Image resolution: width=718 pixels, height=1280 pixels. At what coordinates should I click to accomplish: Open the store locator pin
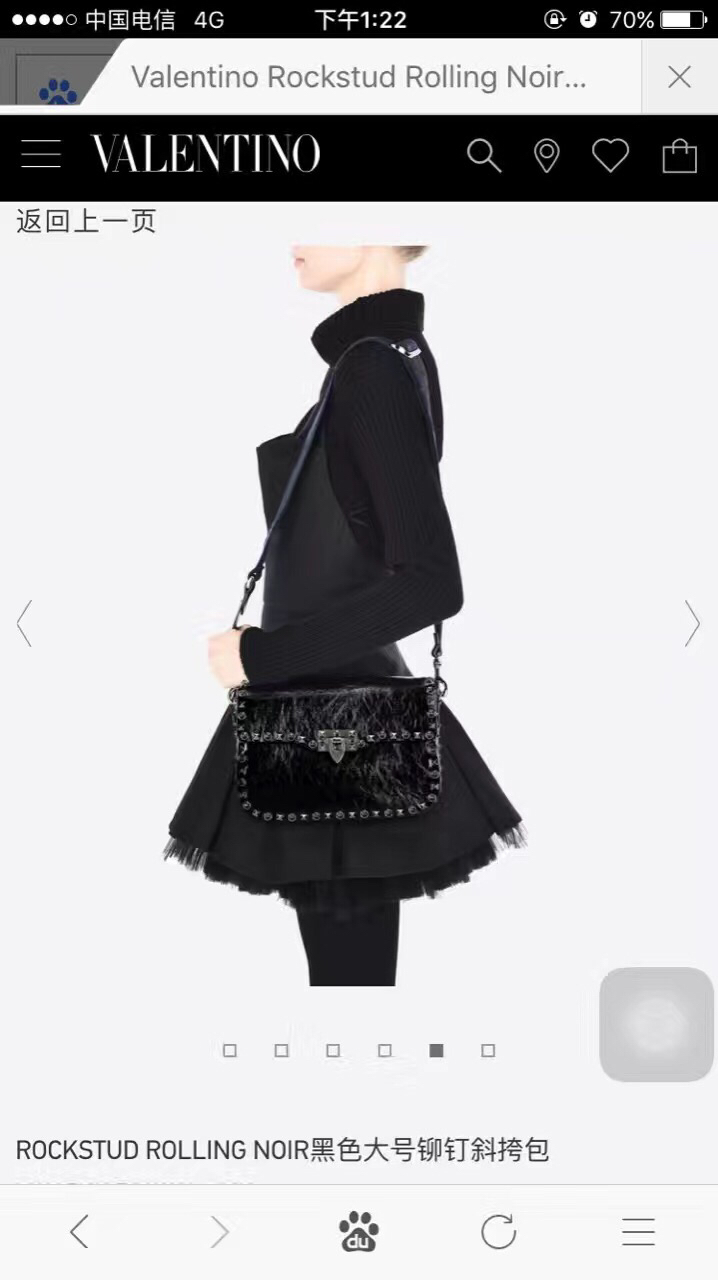point(547,156)
